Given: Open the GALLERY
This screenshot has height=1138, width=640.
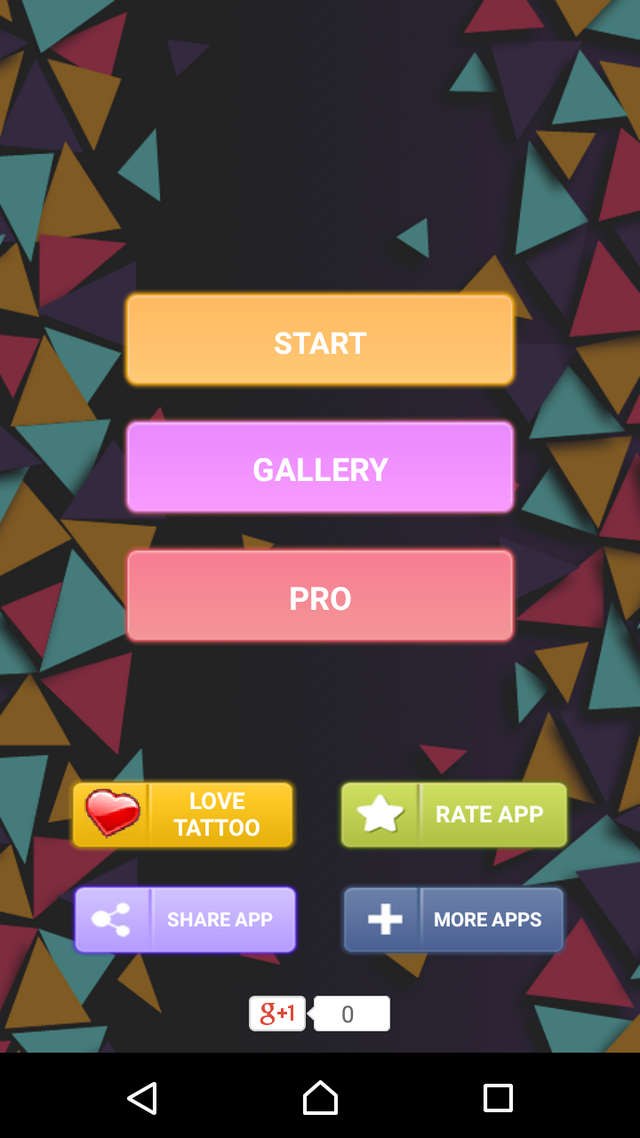Looking at the screenshot, I should click(320, 468).
